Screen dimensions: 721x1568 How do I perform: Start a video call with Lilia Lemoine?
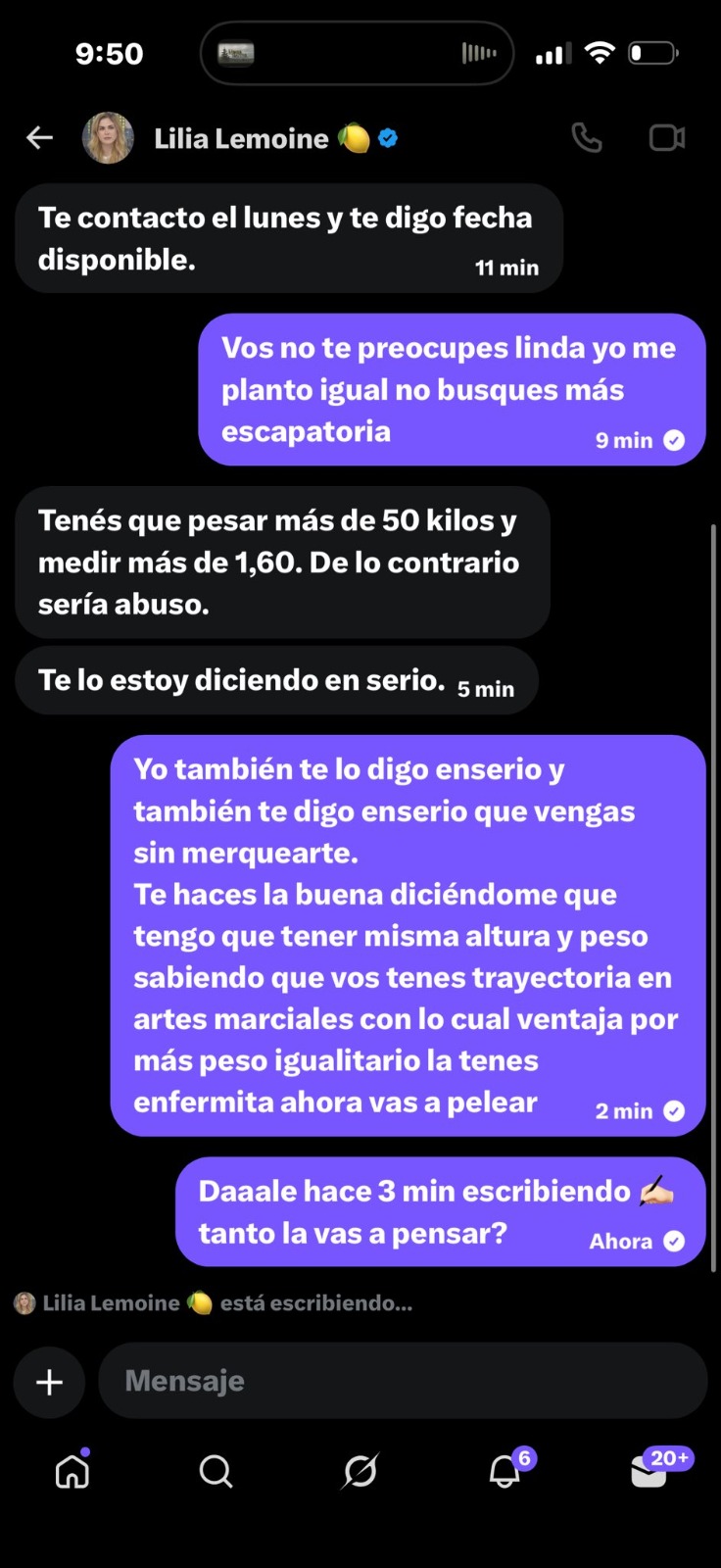[666, 138]
